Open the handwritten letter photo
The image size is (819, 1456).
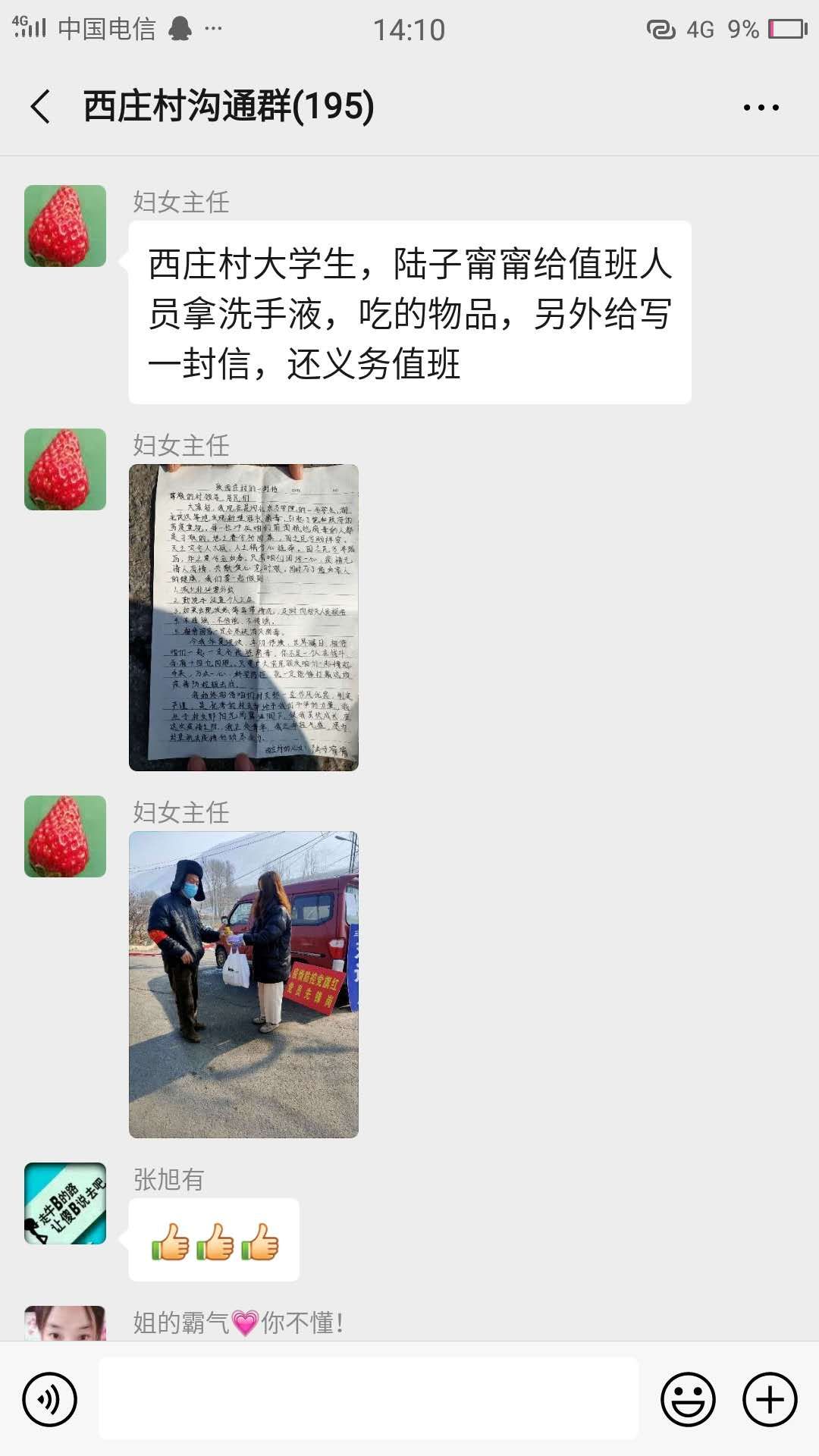pyautogui.click(x=243, y=617)
